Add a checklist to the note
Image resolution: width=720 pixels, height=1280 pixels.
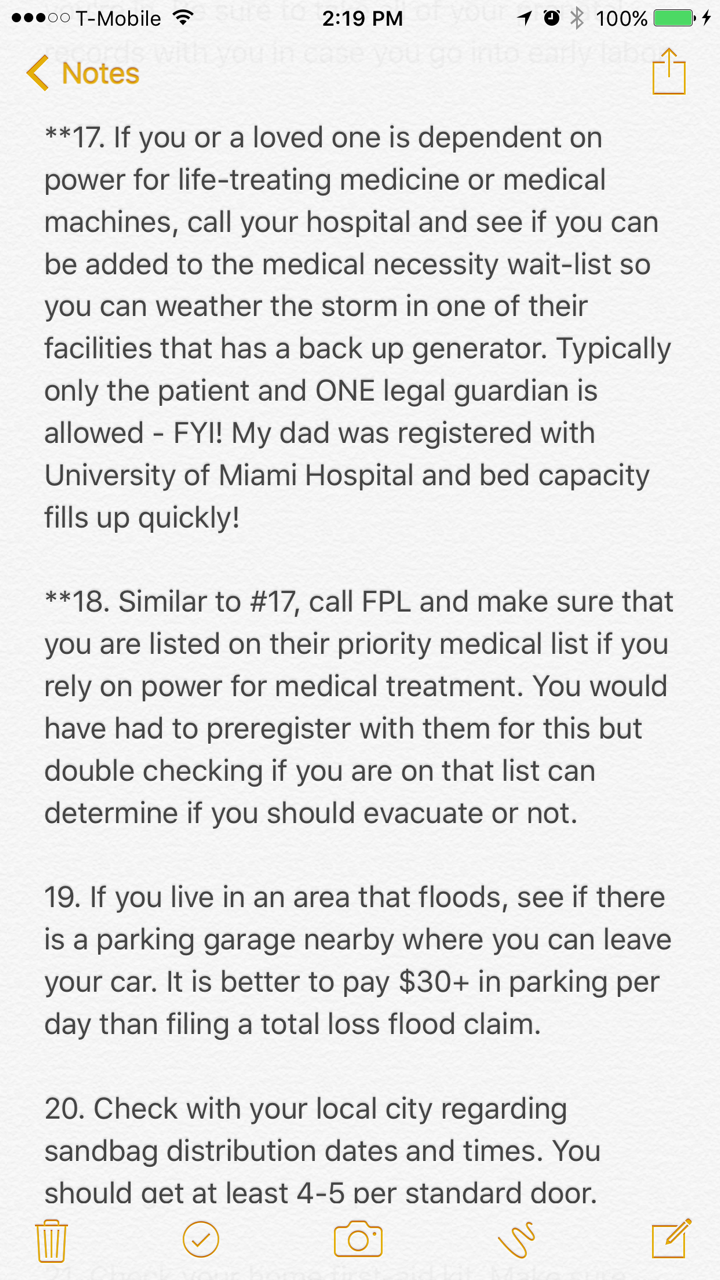201,1240
